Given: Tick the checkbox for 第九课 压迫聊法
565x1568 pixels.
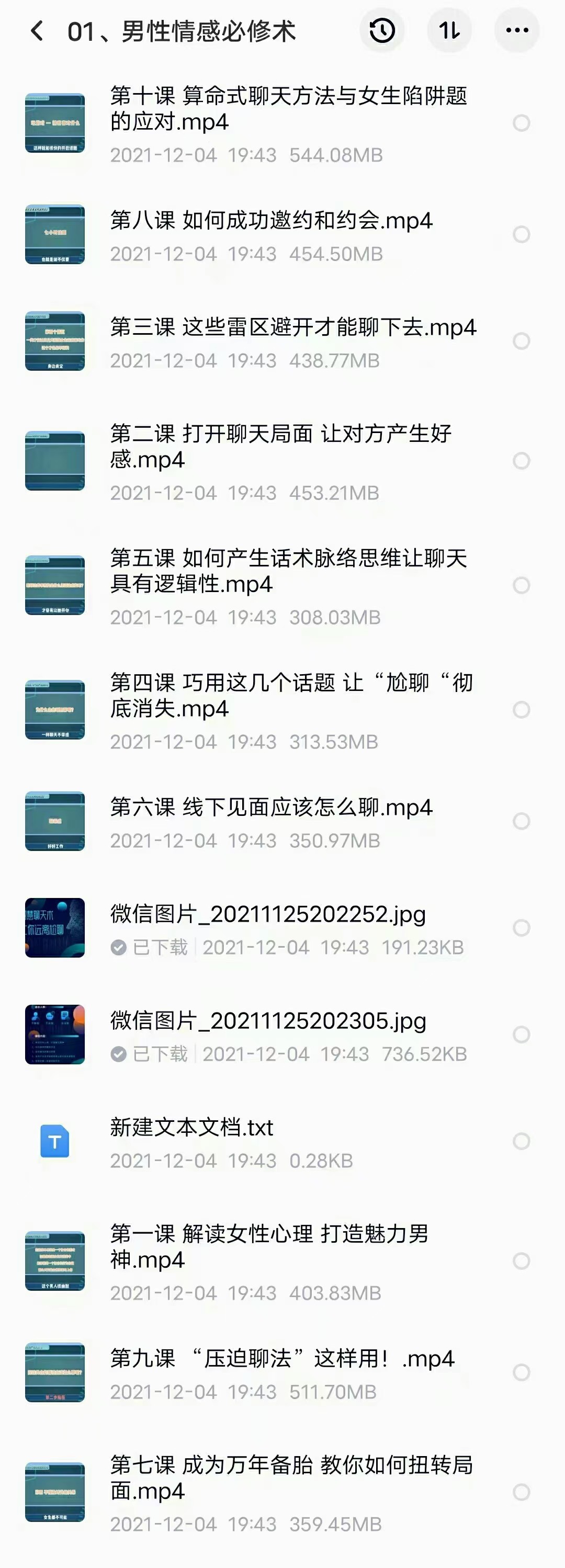Looking at the screenshot, I should point(521,1372).
